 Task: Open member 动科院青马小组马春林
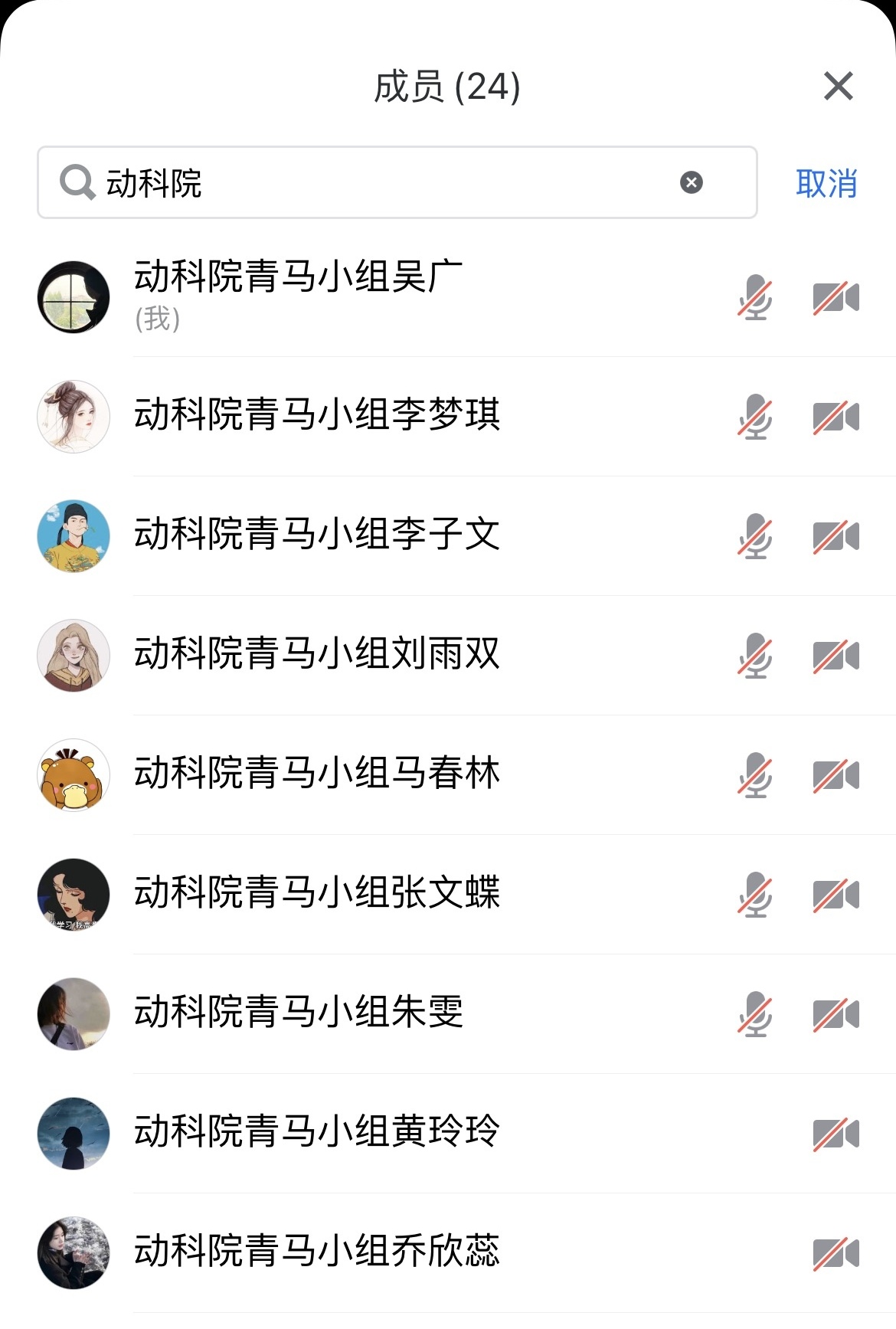(317, 774)
